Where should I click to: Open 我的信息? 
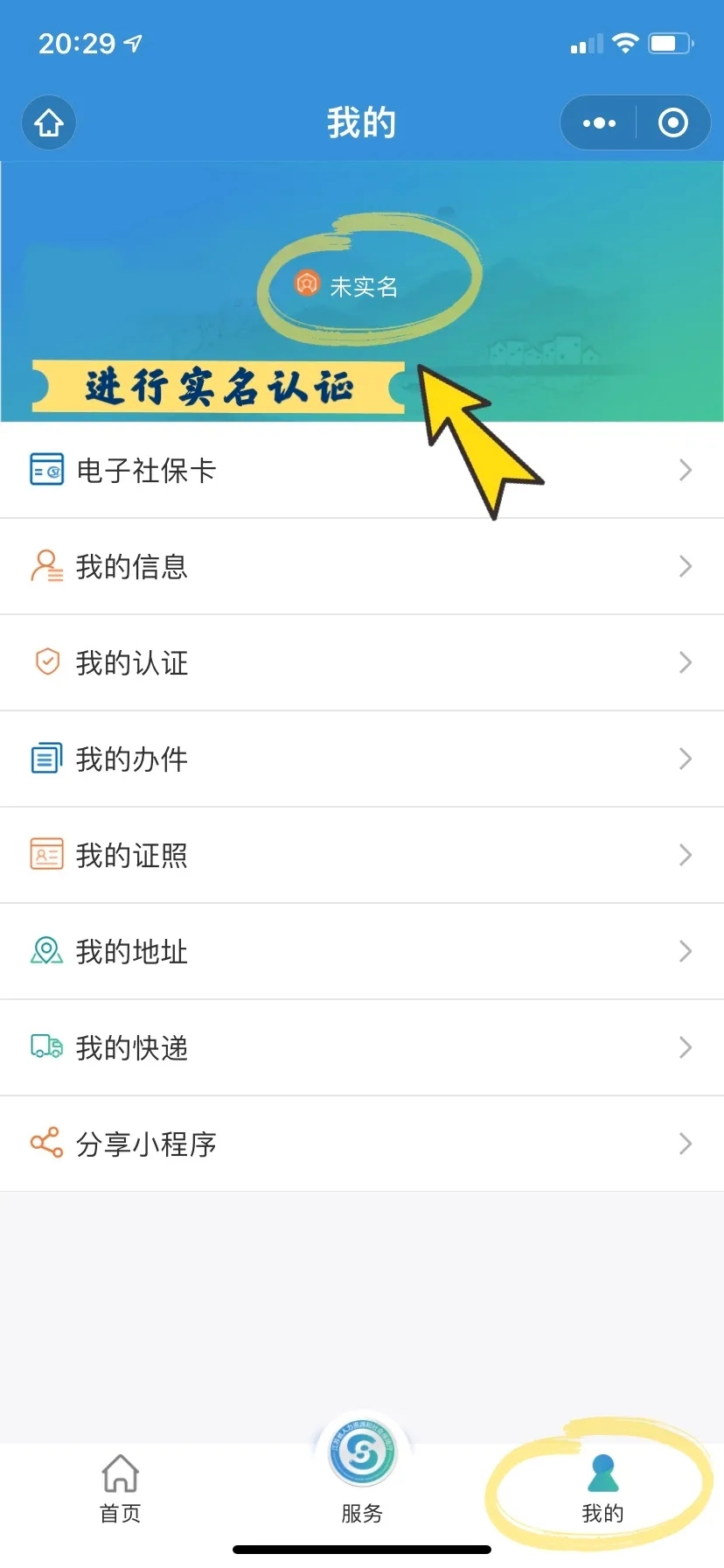click(x=362, y=567)
